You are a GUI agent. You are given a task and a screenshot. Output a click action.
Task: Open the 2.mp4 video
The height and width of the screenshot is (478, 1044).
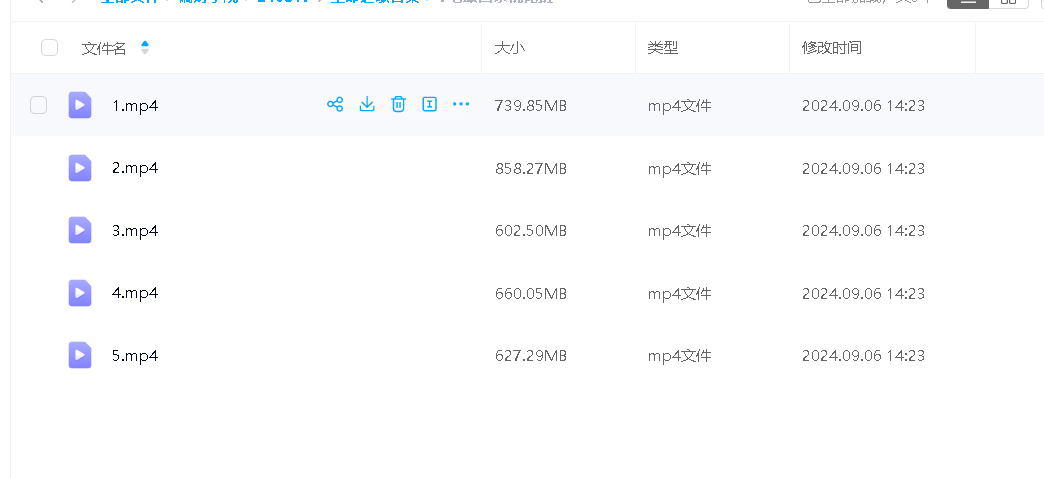pyautogui.click(x=135, y=168)
